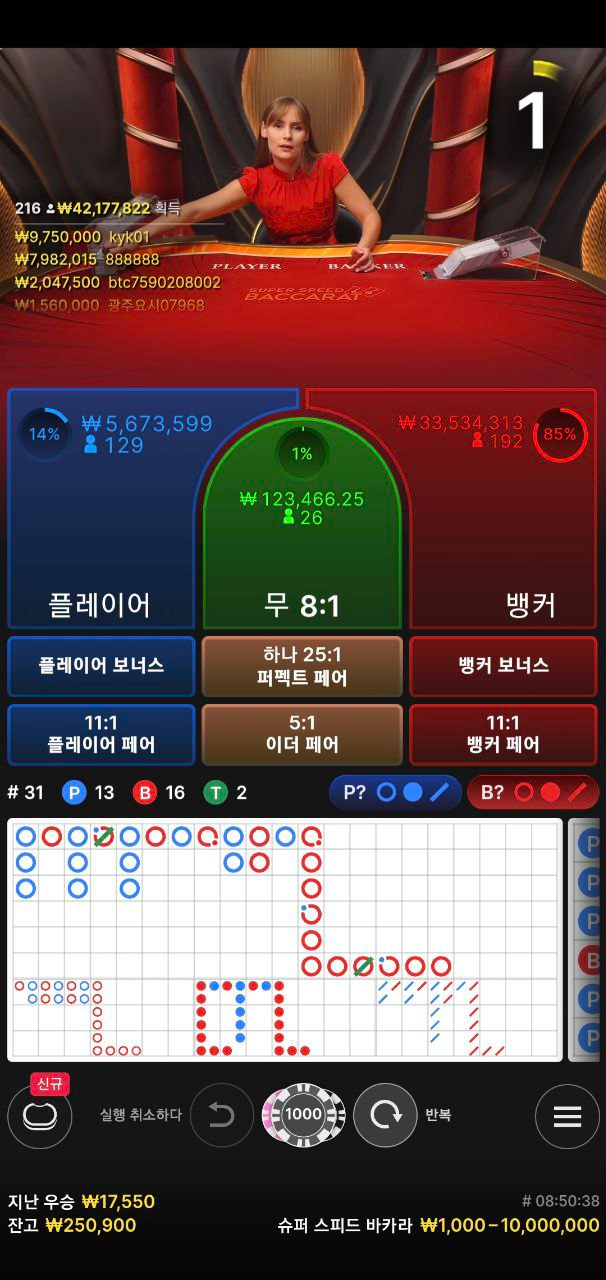Place a bet on 뱅커
Screen dimensions: 606x1280
[x=505, y=510]
